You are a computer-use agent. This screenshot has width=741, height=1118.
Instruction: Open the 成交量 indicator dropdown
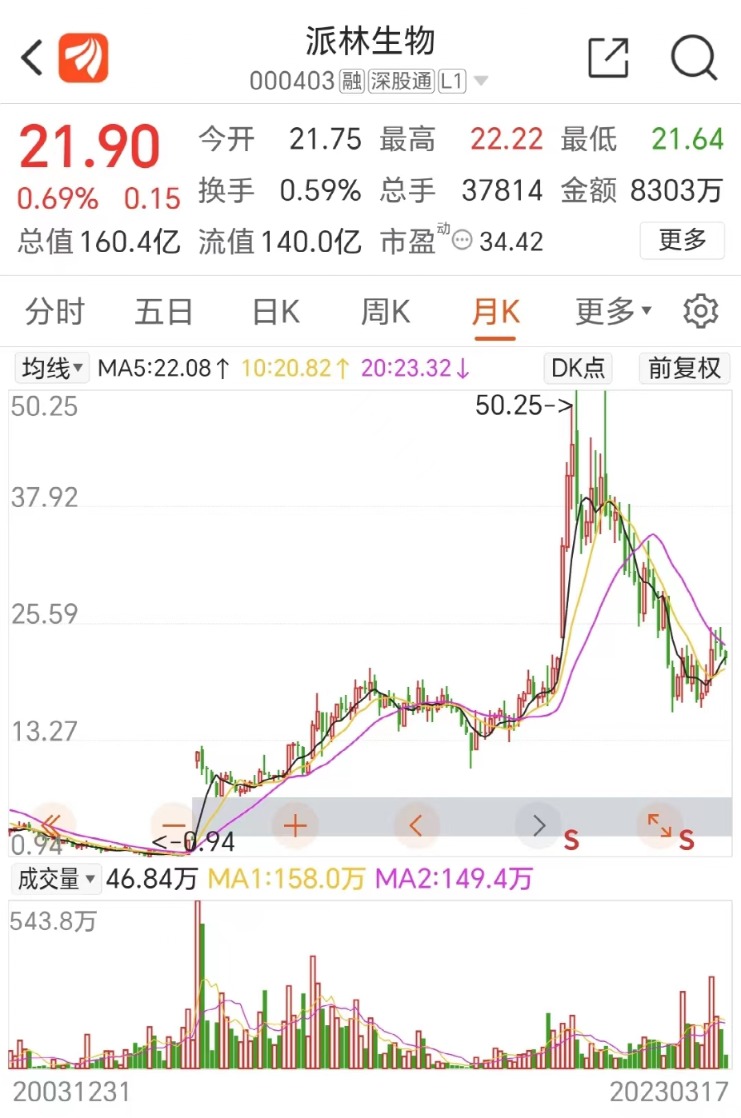[55, 880]
